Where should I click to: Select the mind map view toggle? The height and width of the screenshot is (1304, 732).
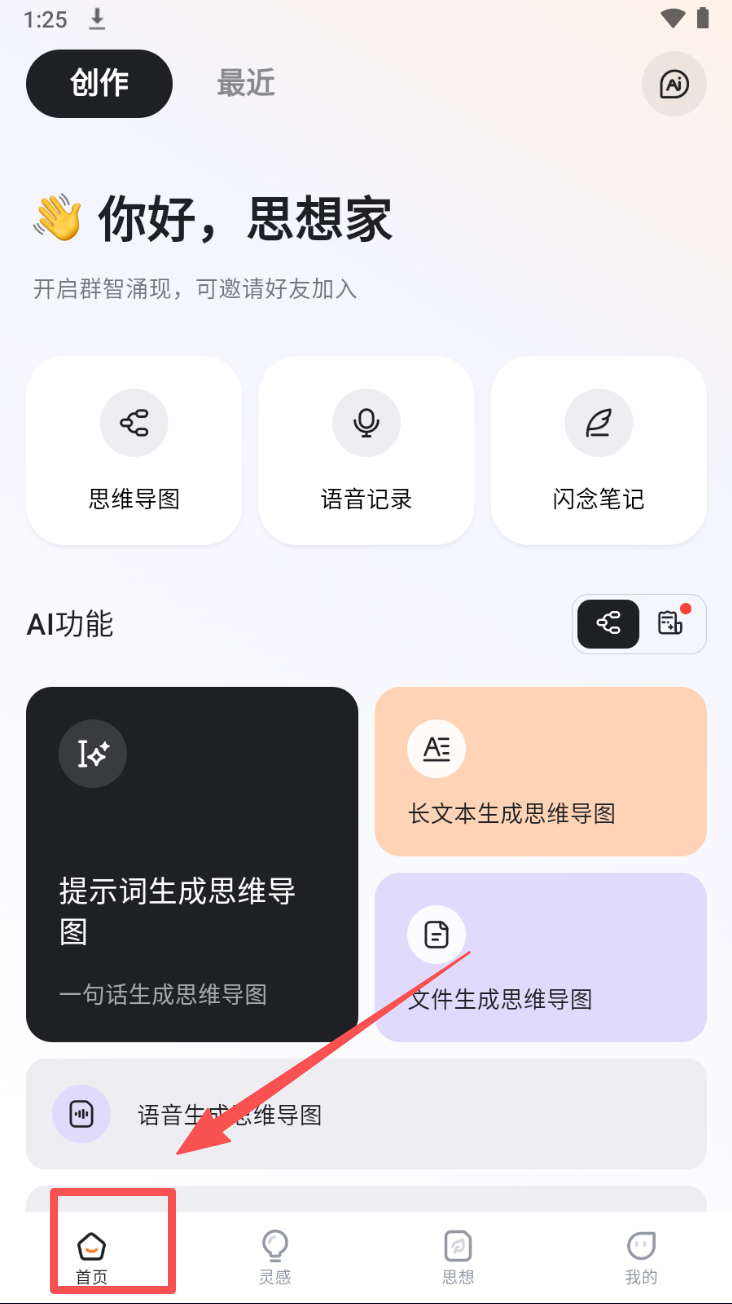tap(608, 624)
